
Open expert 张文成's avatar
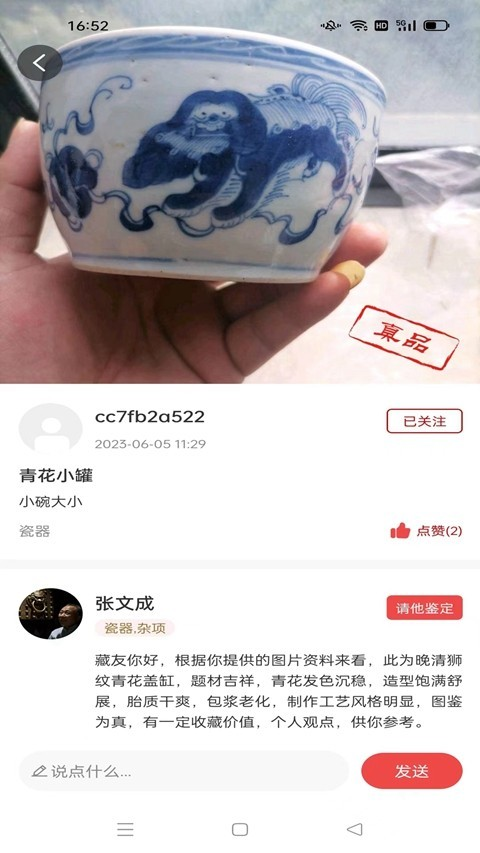(51, 614)
